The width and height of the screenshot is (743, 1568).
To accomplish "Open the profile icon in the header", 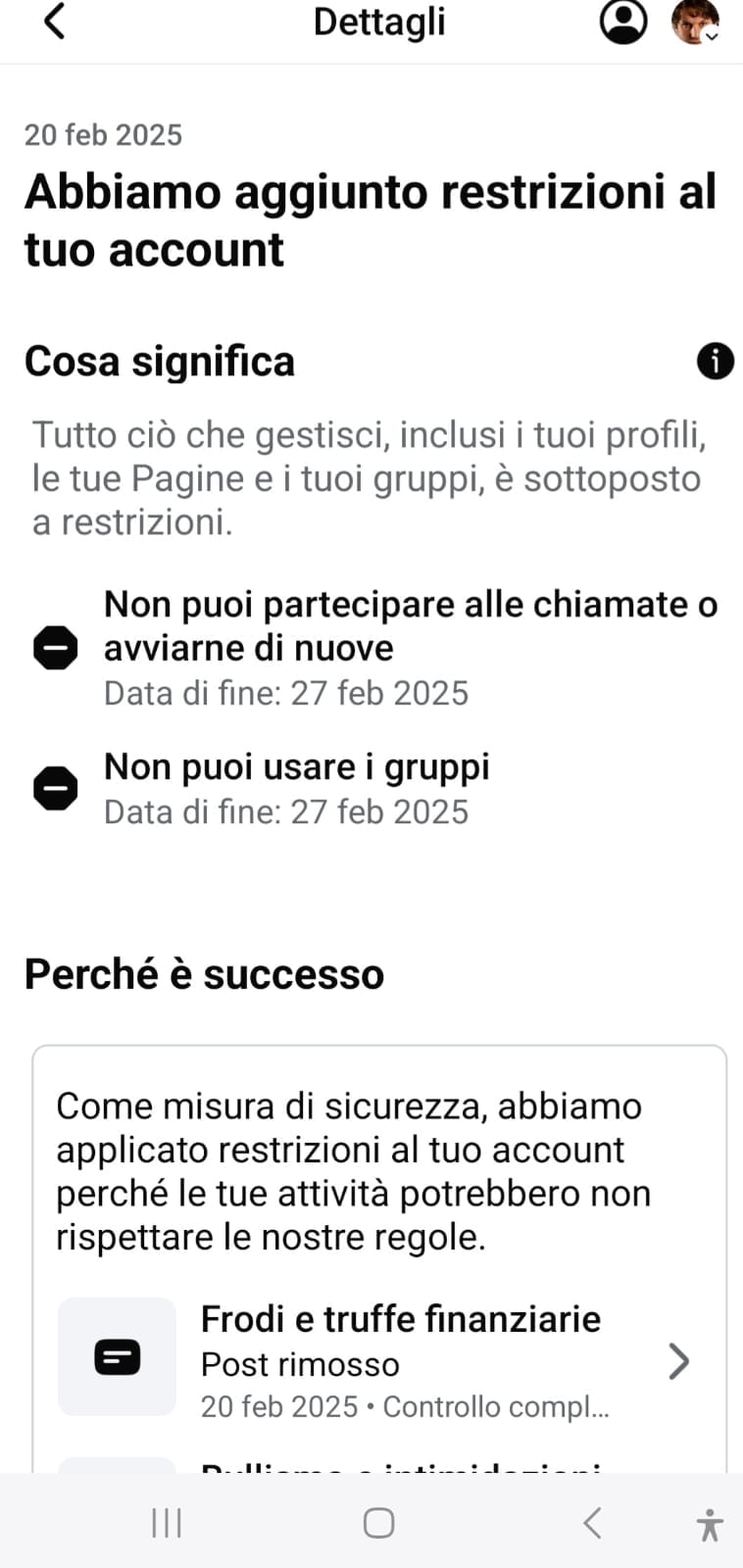I will tap(623, 22).
